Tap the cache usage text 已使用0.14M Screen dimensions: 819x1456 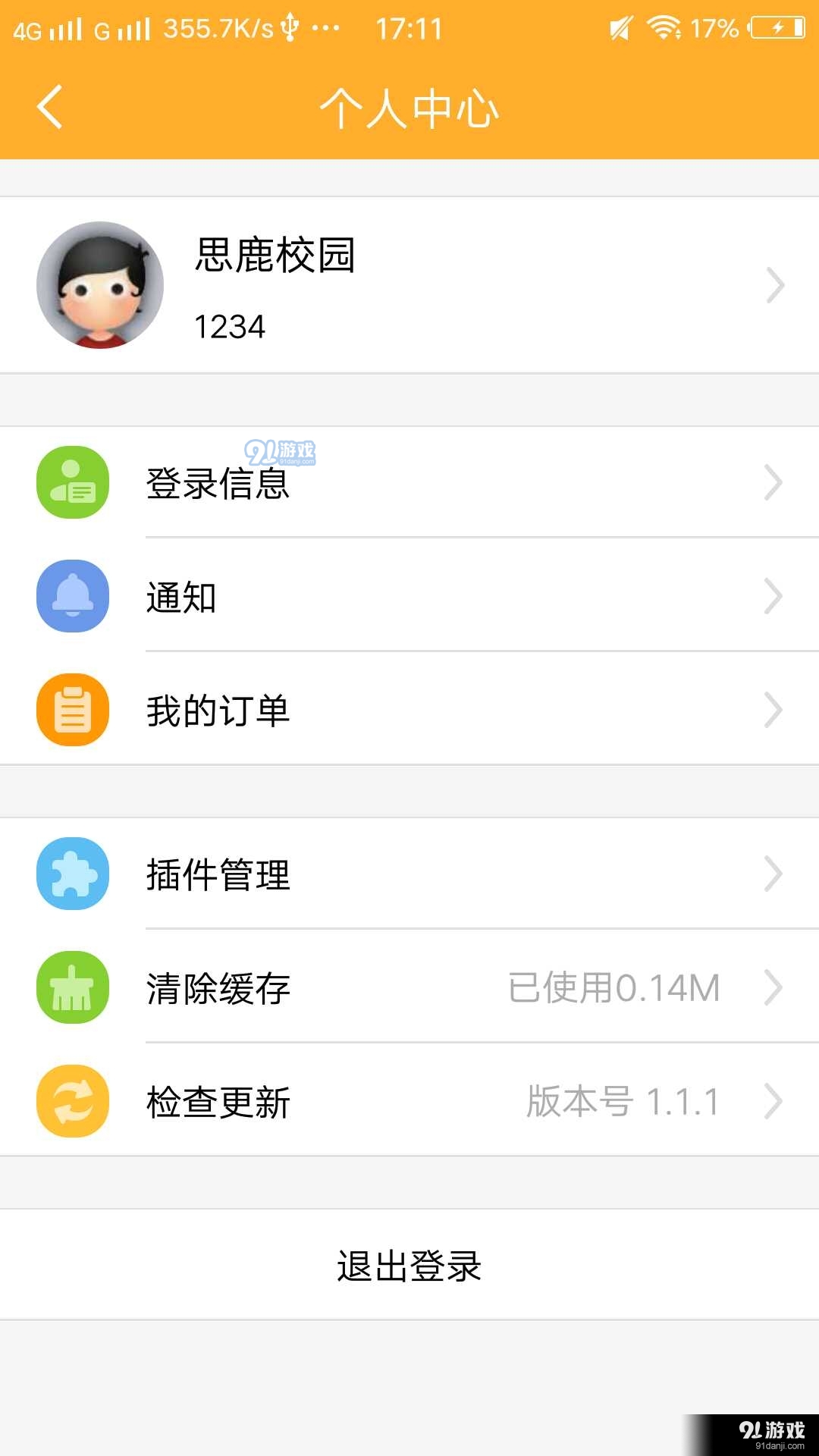614,988
